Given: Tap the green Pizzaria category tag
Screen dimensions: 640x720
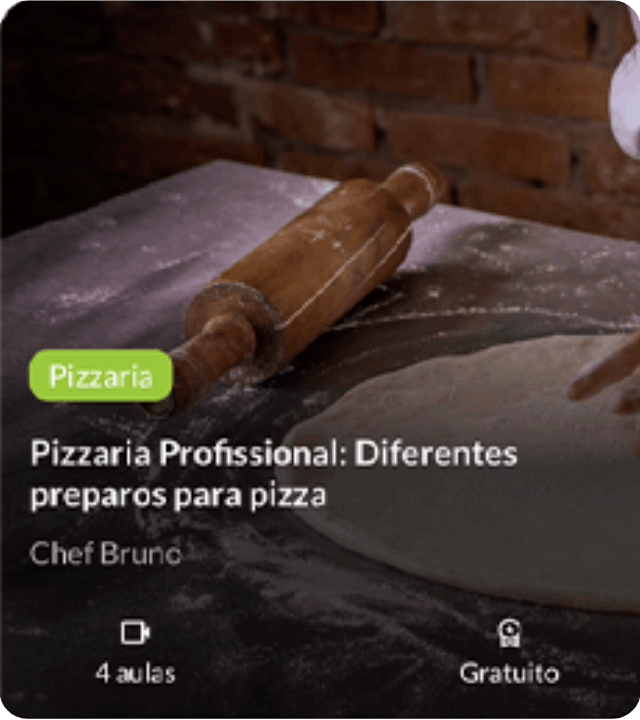Looking at the screenshot, I should pos(101,377).
